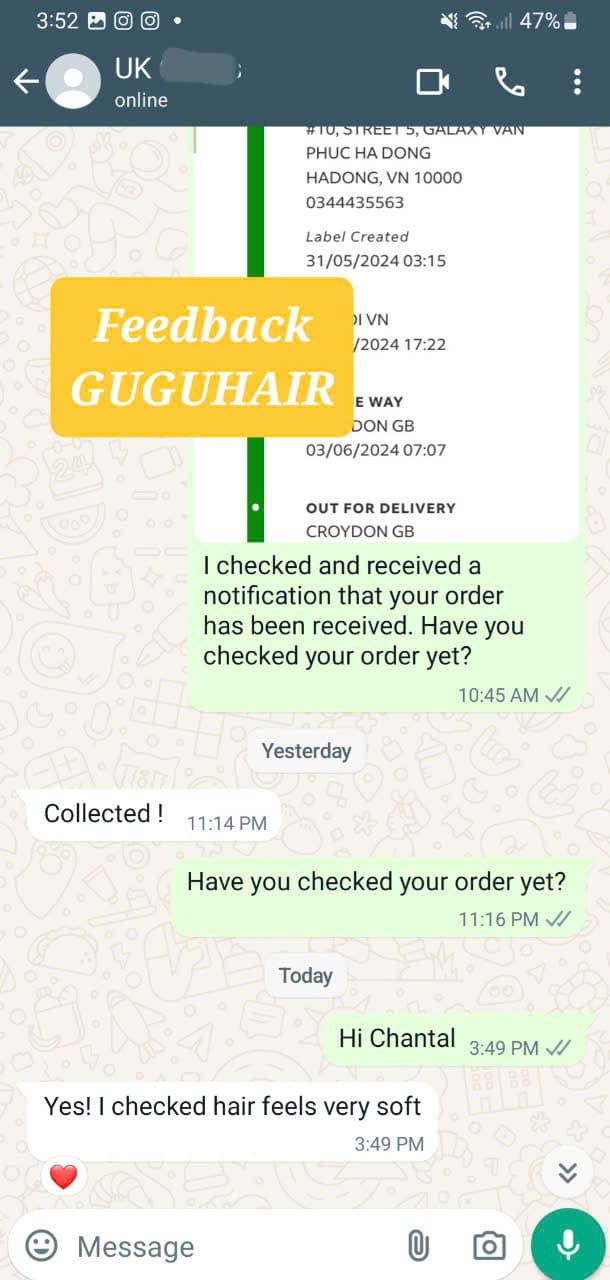The width and height of the screenshot is (610, 1280).
Task: Jump to the latest messages
Action: pos(567,1172)
